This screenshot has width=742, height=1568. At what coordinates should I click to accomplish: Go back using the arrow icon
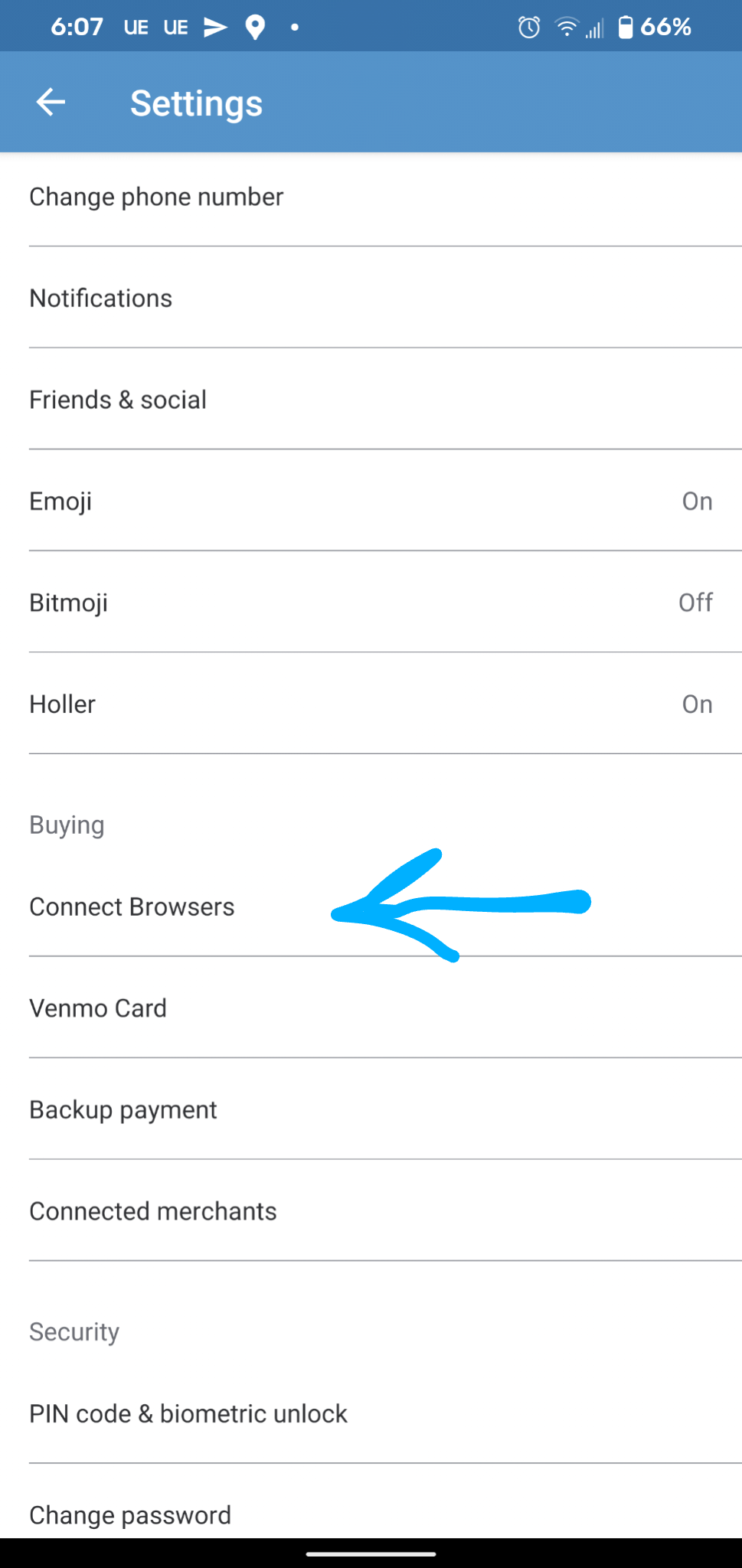click(x=51, y=102)
